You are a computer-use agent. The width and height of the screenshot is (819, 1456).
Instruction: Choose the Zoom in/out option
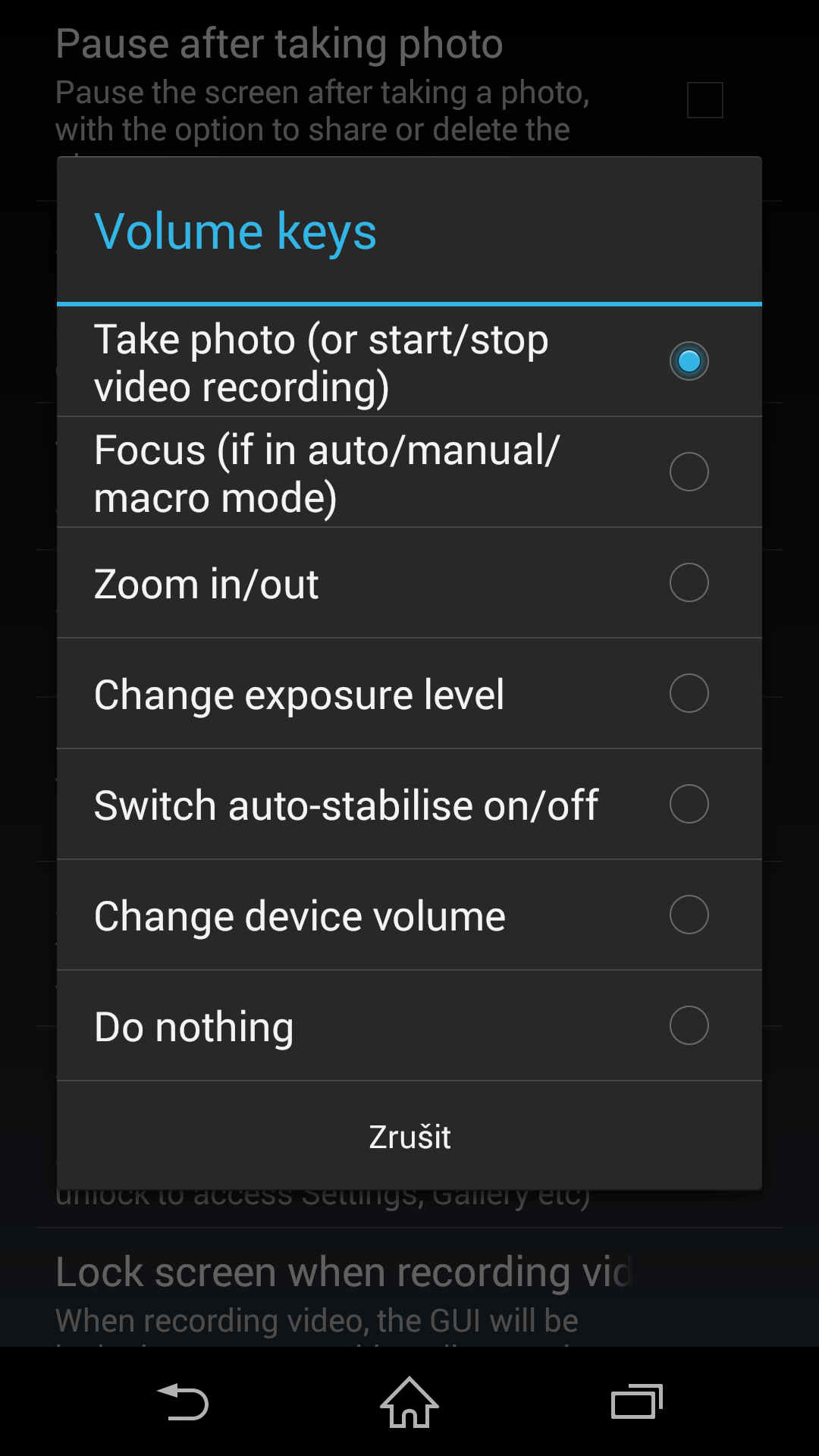click(409, 583)
